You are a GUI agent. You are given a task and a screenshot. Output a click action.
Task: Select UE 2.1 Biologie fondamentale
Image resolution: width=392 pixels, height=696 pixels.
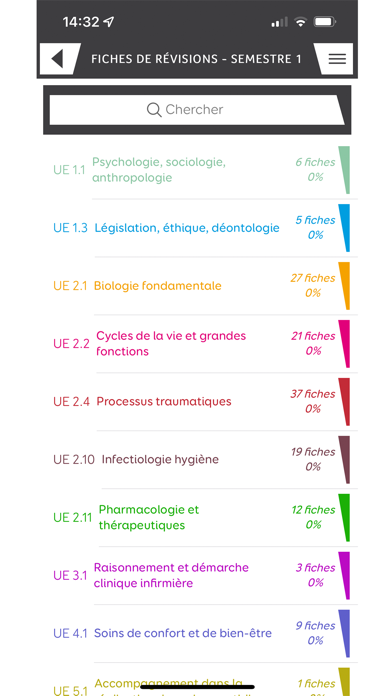coord(201,286)
